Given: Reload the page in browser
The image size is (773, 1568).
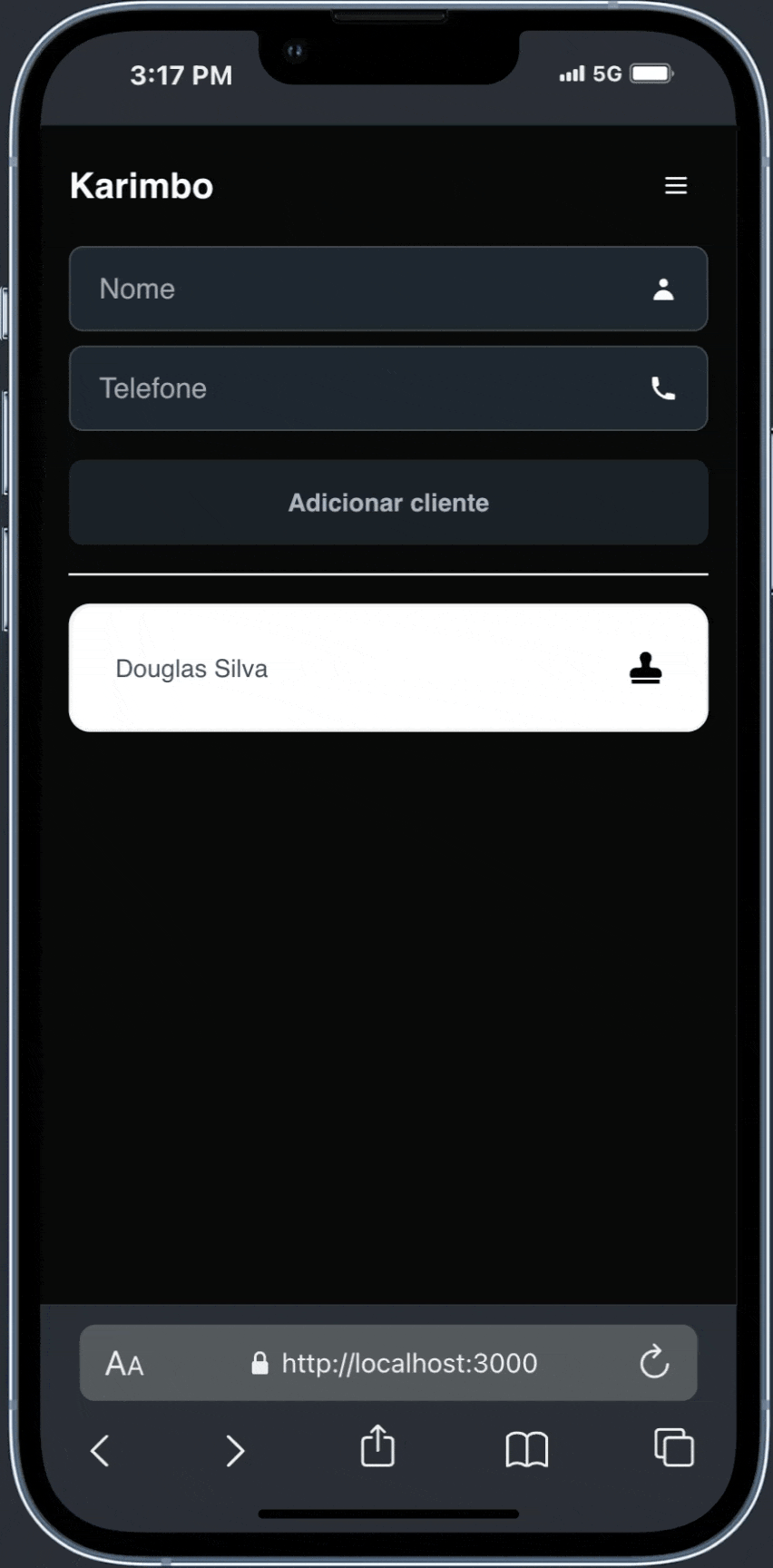Looking at the screenshot, I should 654,1362.
